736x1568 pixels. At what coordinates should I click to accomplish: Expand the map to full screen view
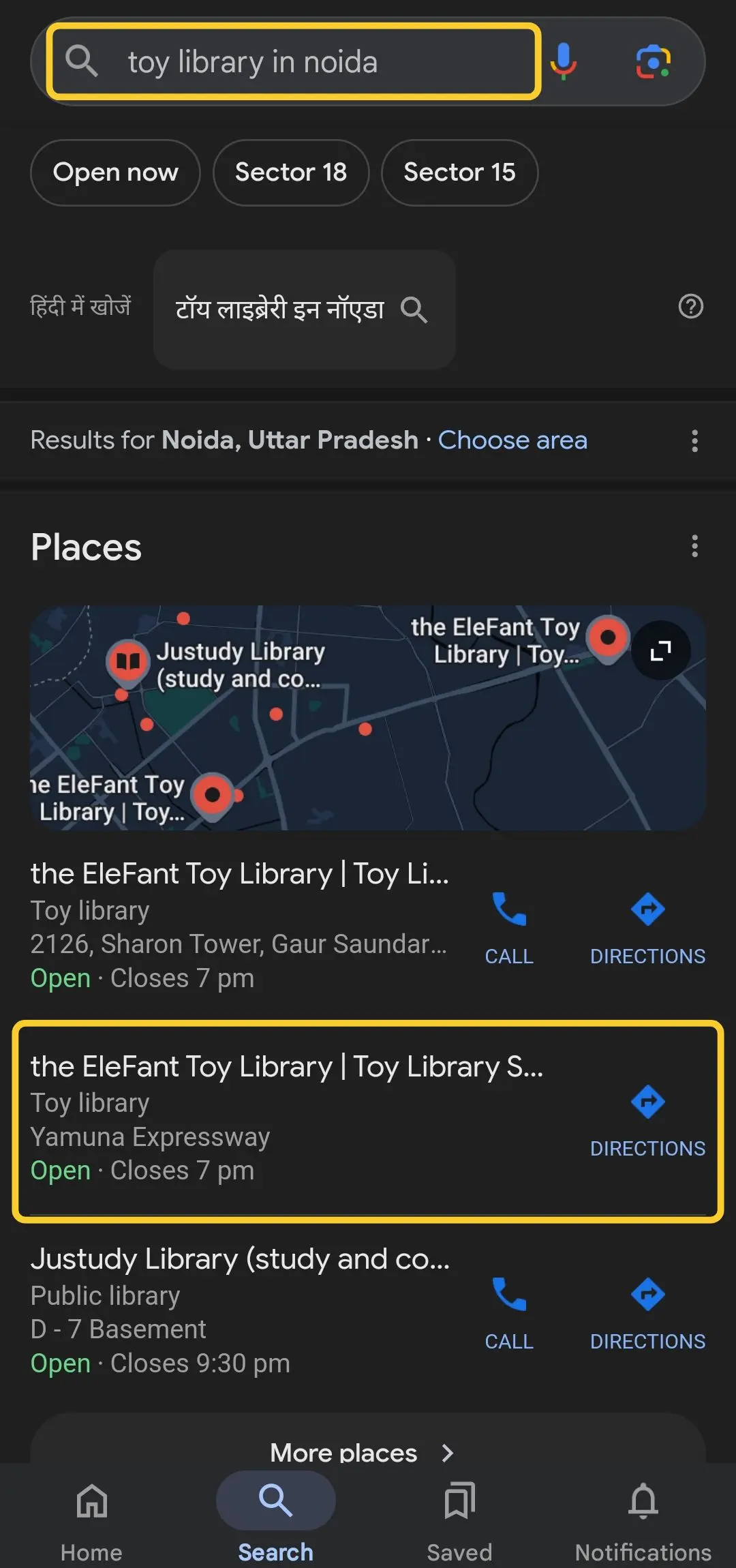coord(660,651)
